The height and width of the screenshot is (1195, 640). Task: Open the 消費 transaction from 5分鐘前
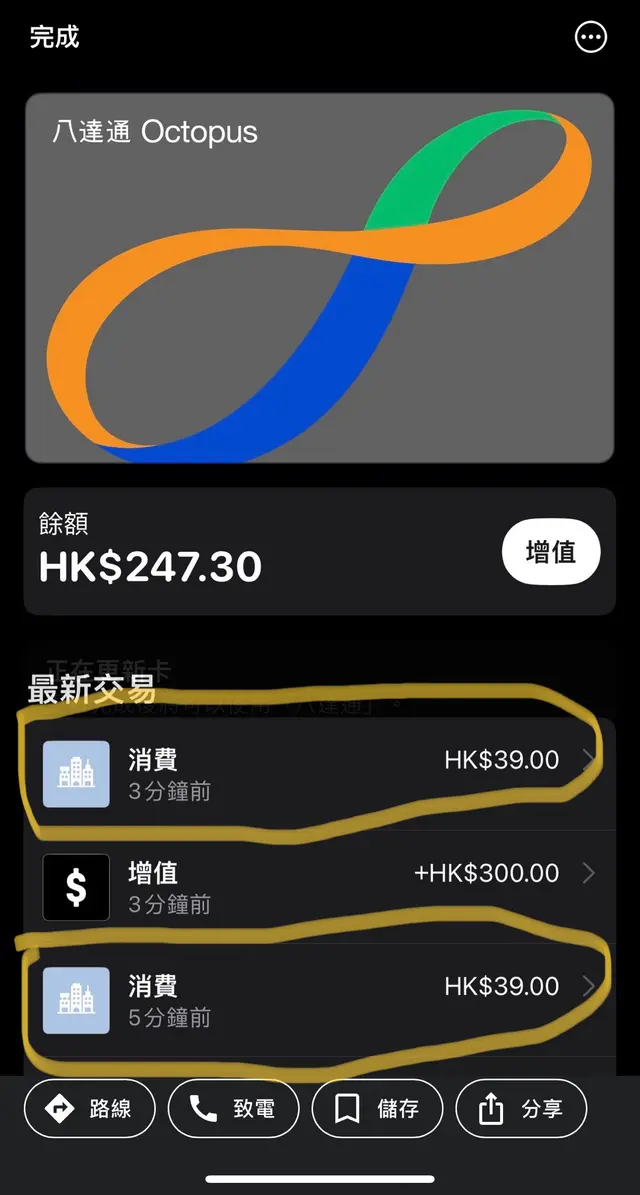coord(318,1000)
